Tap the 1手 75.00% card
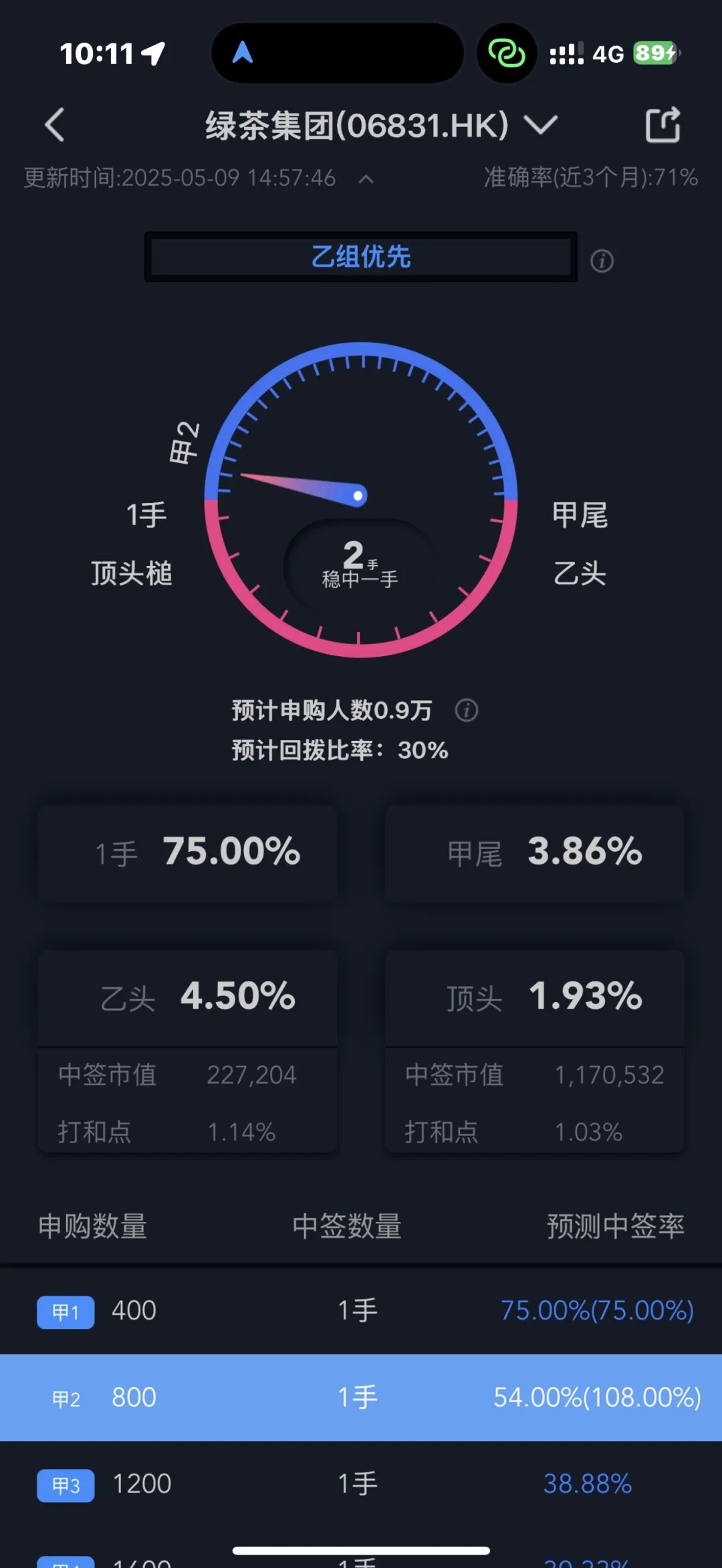722x1568 pixels. tap(188, 853)
